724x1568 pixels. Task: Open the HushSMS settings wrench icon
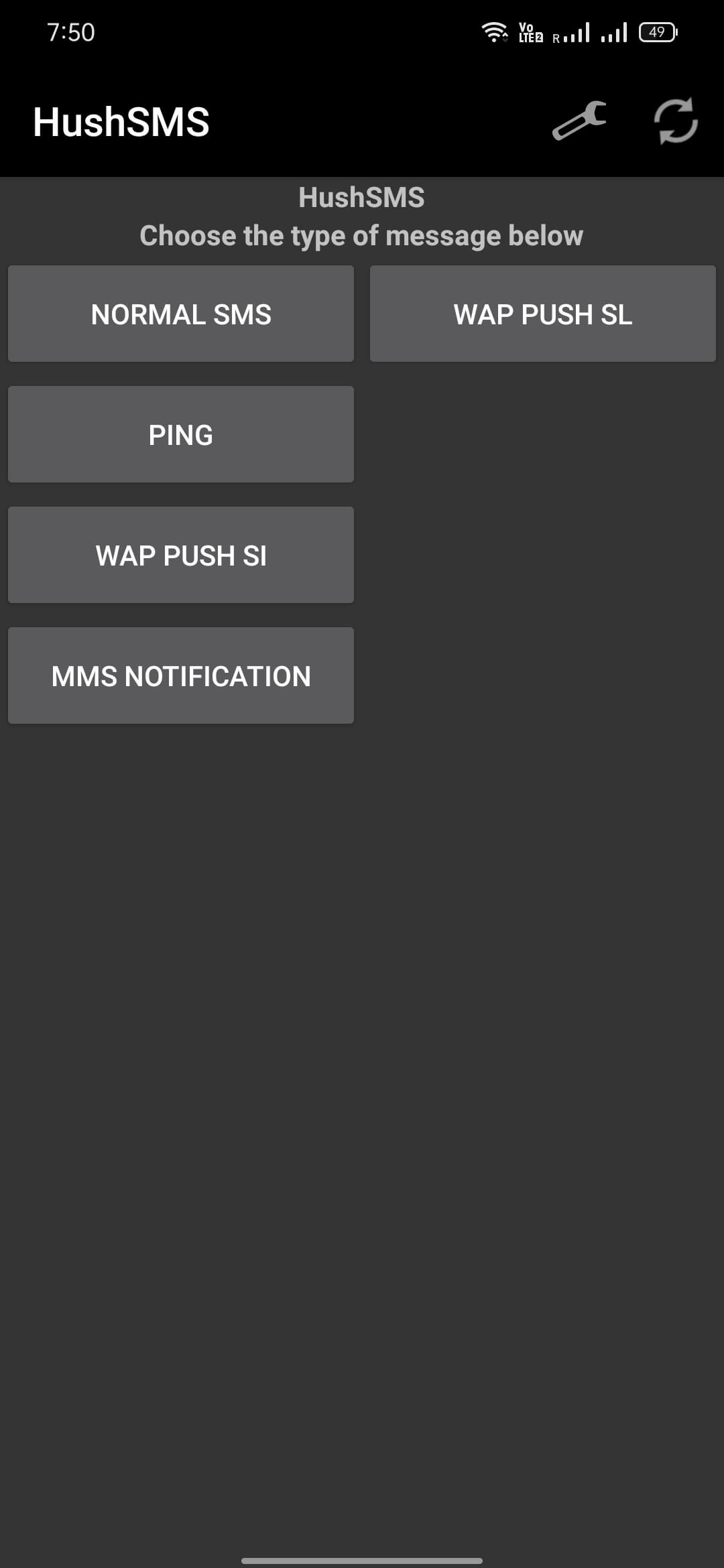pos(581,122)
